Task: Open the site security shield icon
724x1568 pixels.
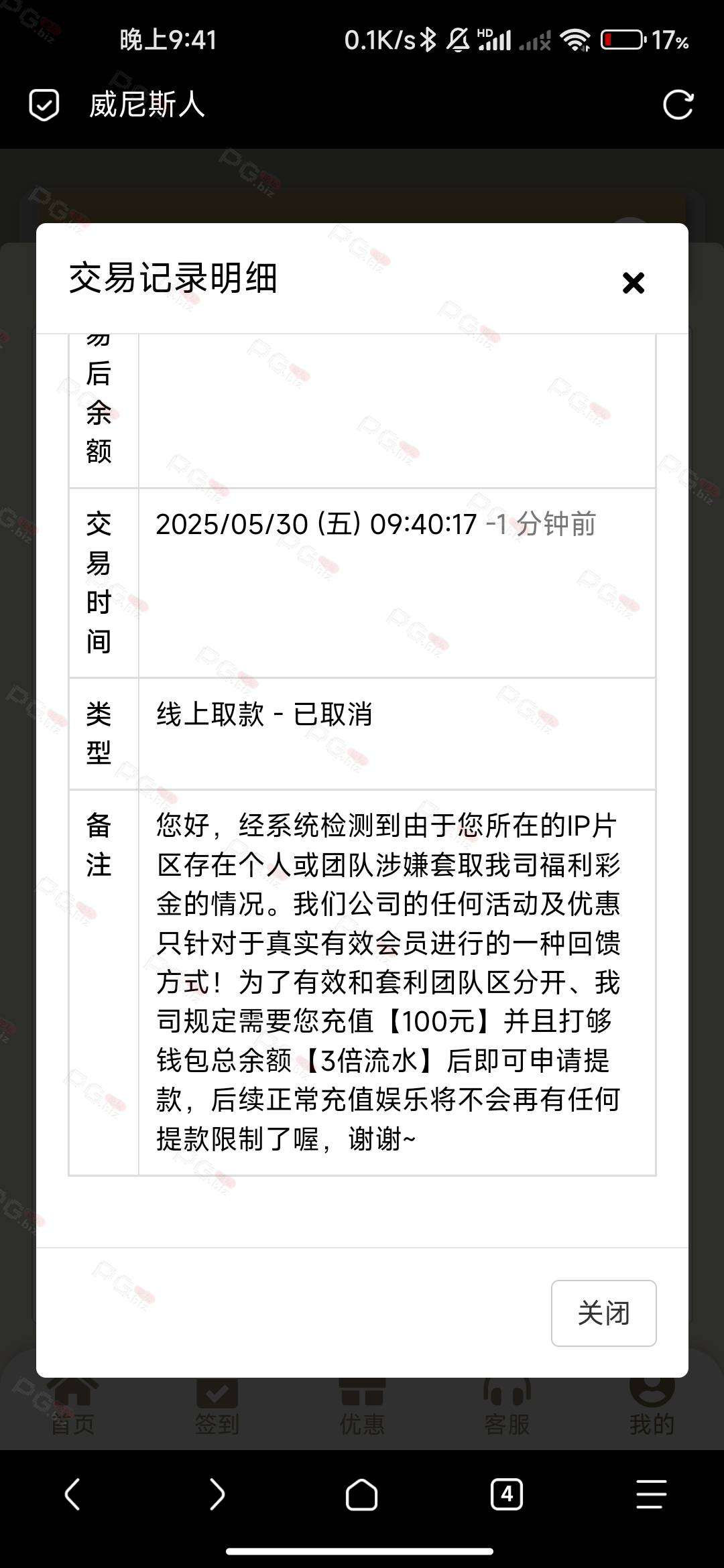Action: pos(44,105)
